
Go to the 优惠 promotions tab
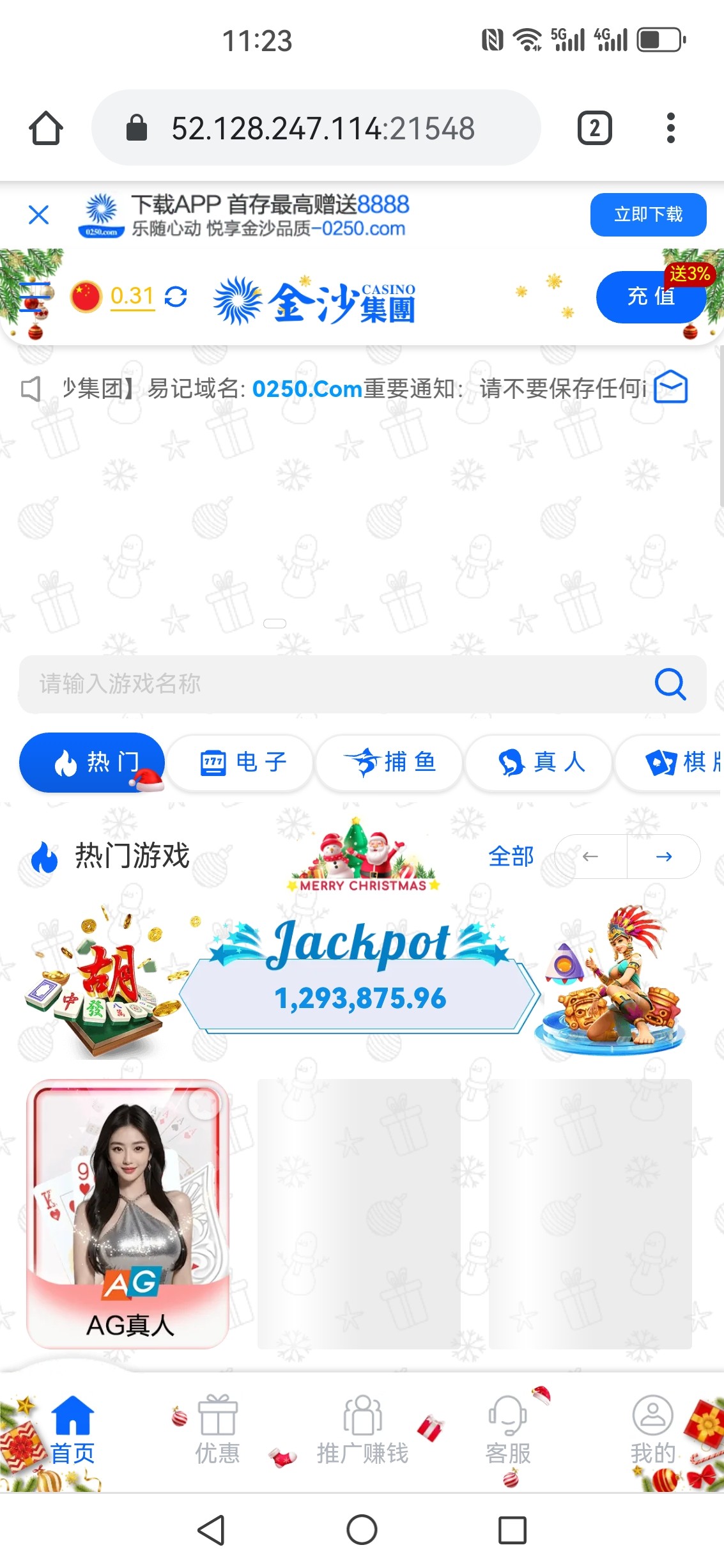click(x=217, y=1431)
